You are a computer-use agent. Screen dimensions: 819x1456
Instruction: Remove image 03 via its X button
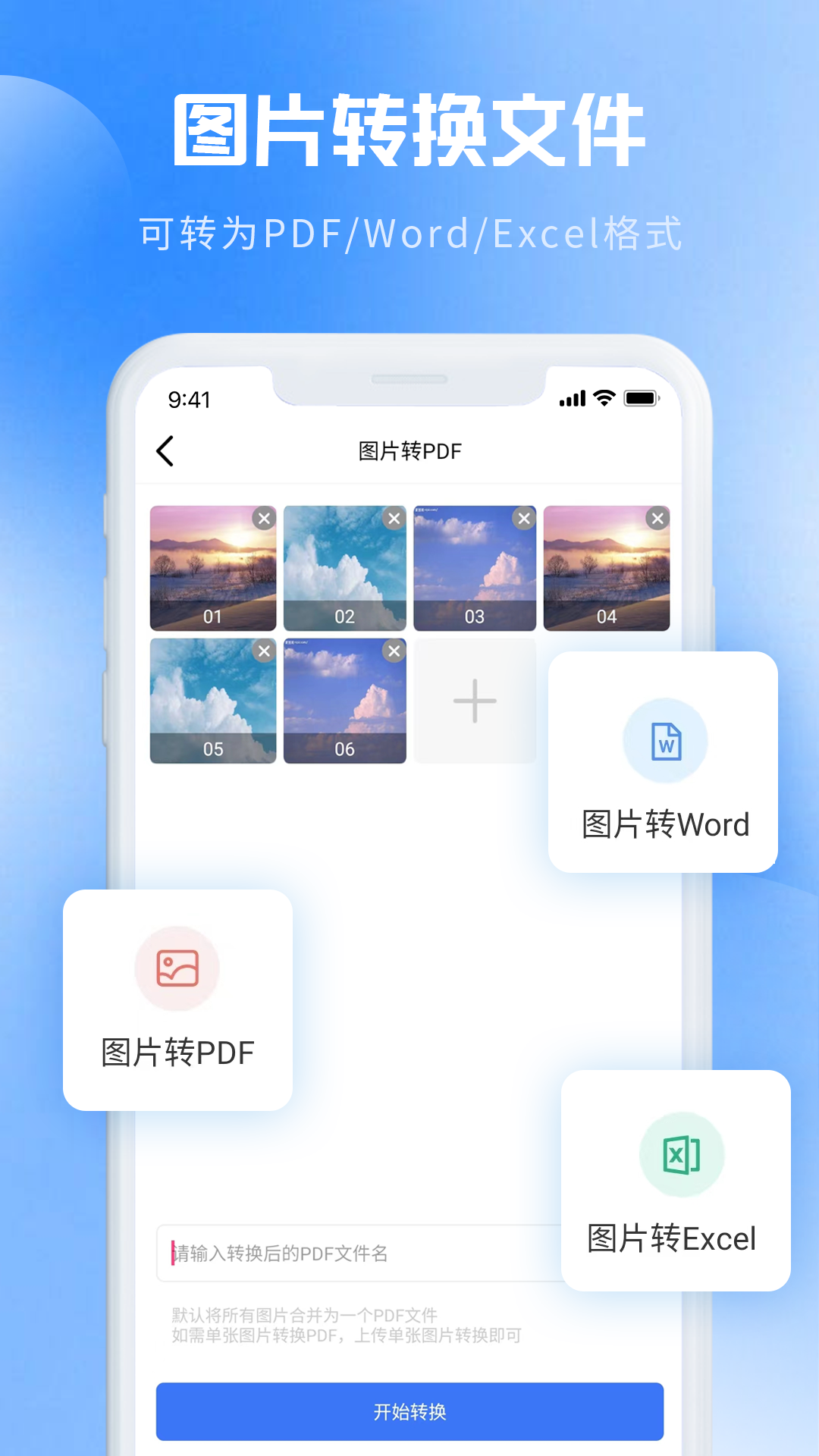click(x=524, y=517)
